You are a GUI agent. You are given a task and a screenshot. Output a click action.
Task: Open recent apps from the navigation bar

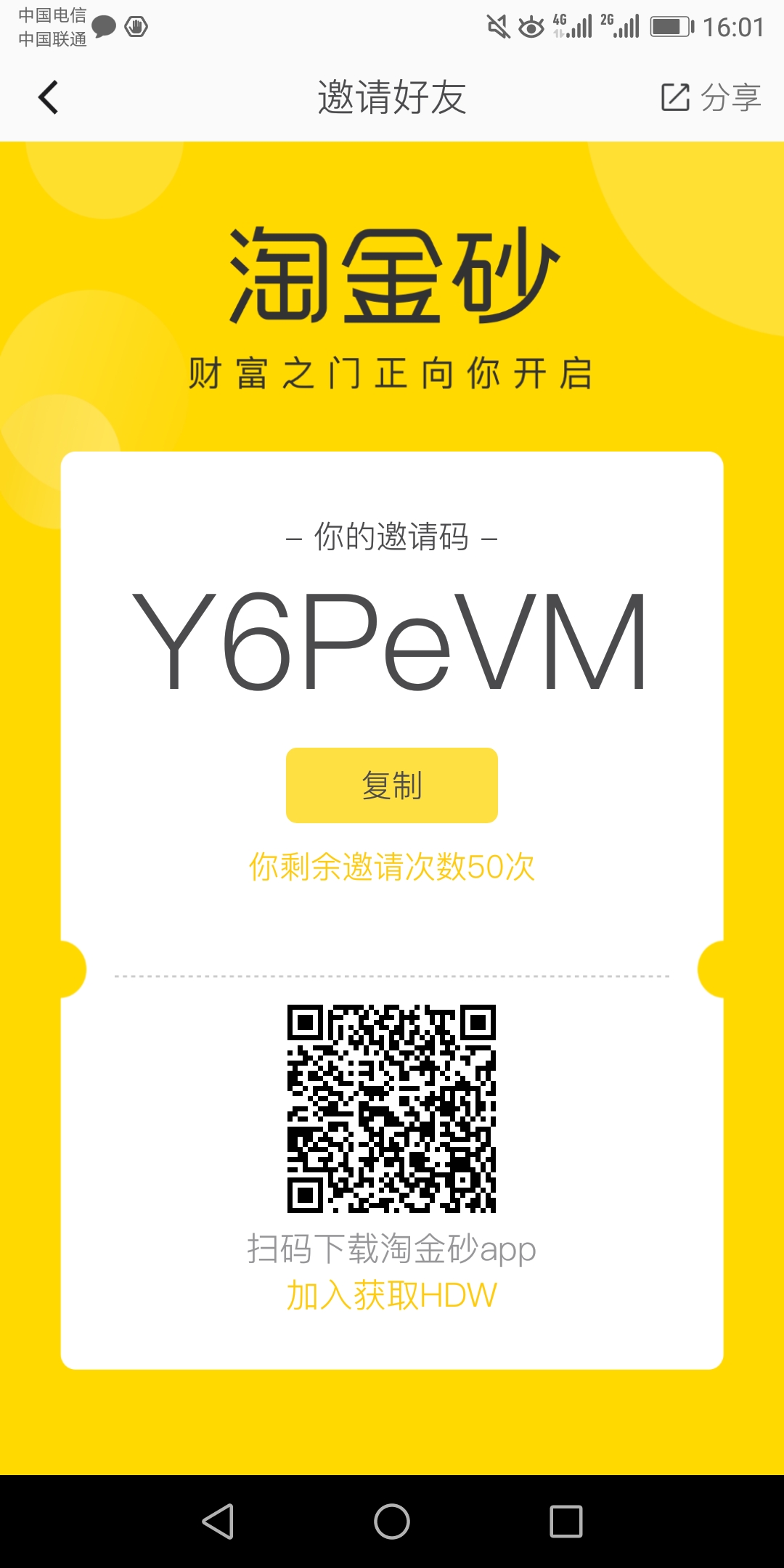[566, 1521]
